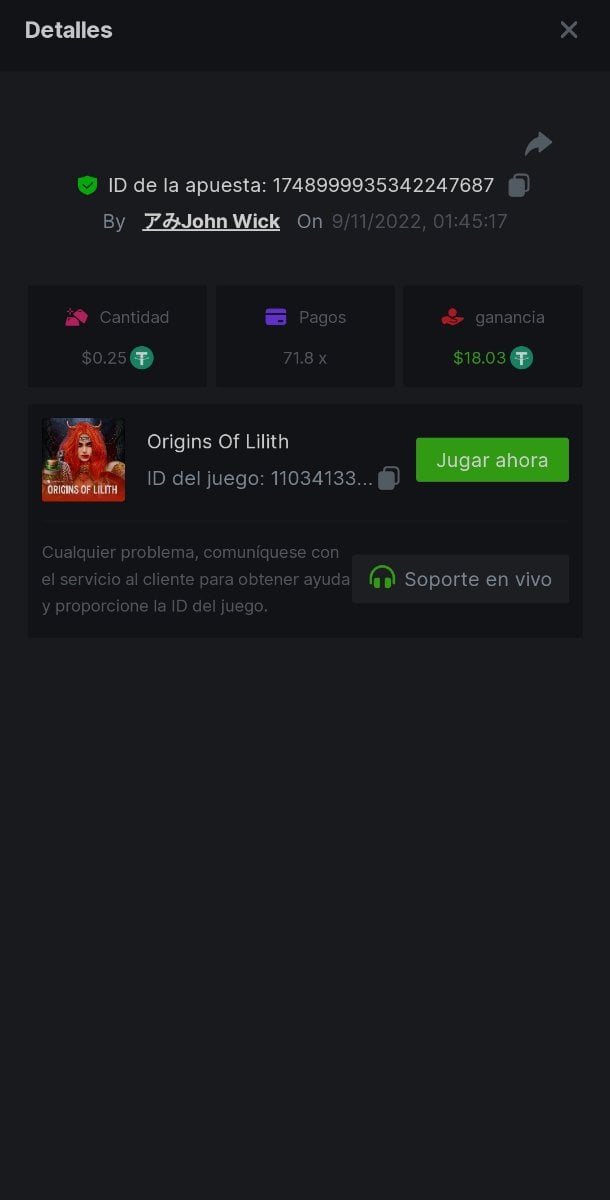Open the John Wick user profile
The width and height of the screenshot is (610, 1200).
tap(211, 221)
